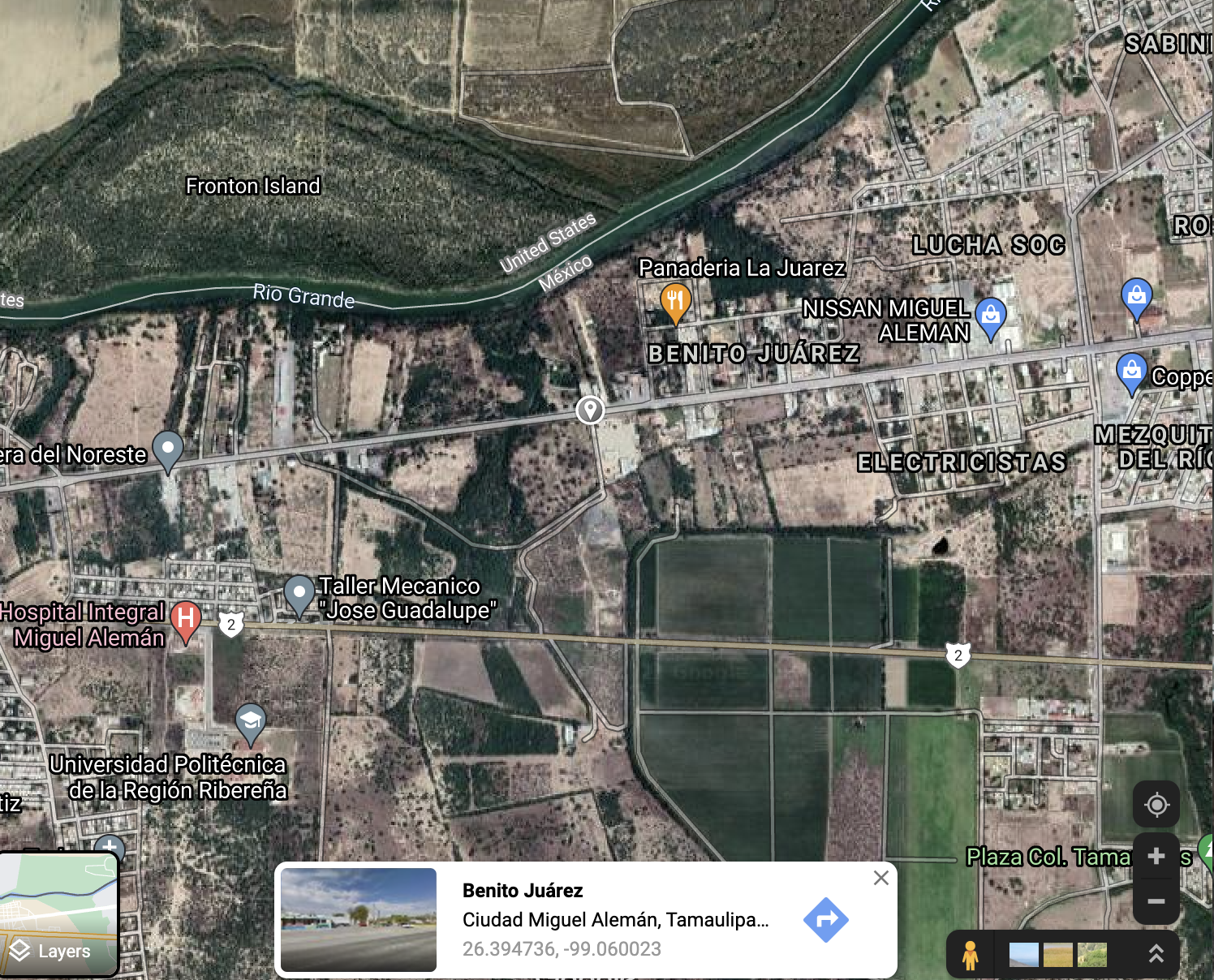1214x980 pixels.
Task: Open the Layers map type switcher
Action: (x=59, y=915)
